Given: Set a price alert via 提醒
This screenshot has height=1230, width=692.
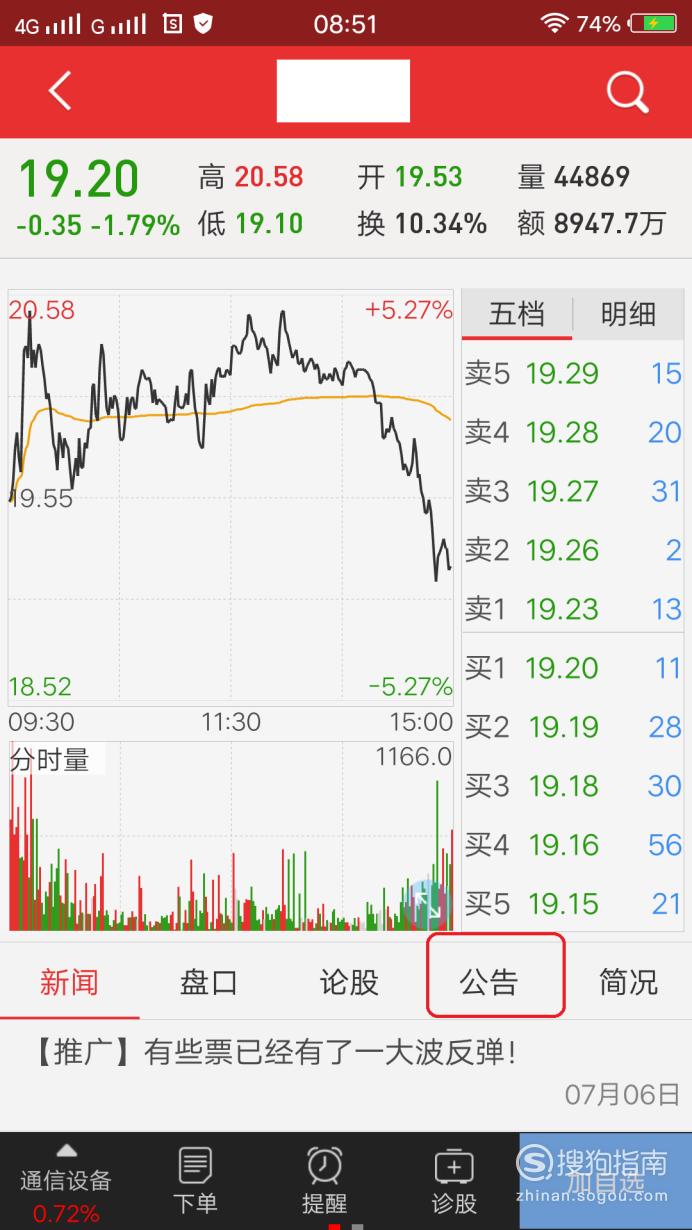Looking at the screenshot, I should (324, 1181).
